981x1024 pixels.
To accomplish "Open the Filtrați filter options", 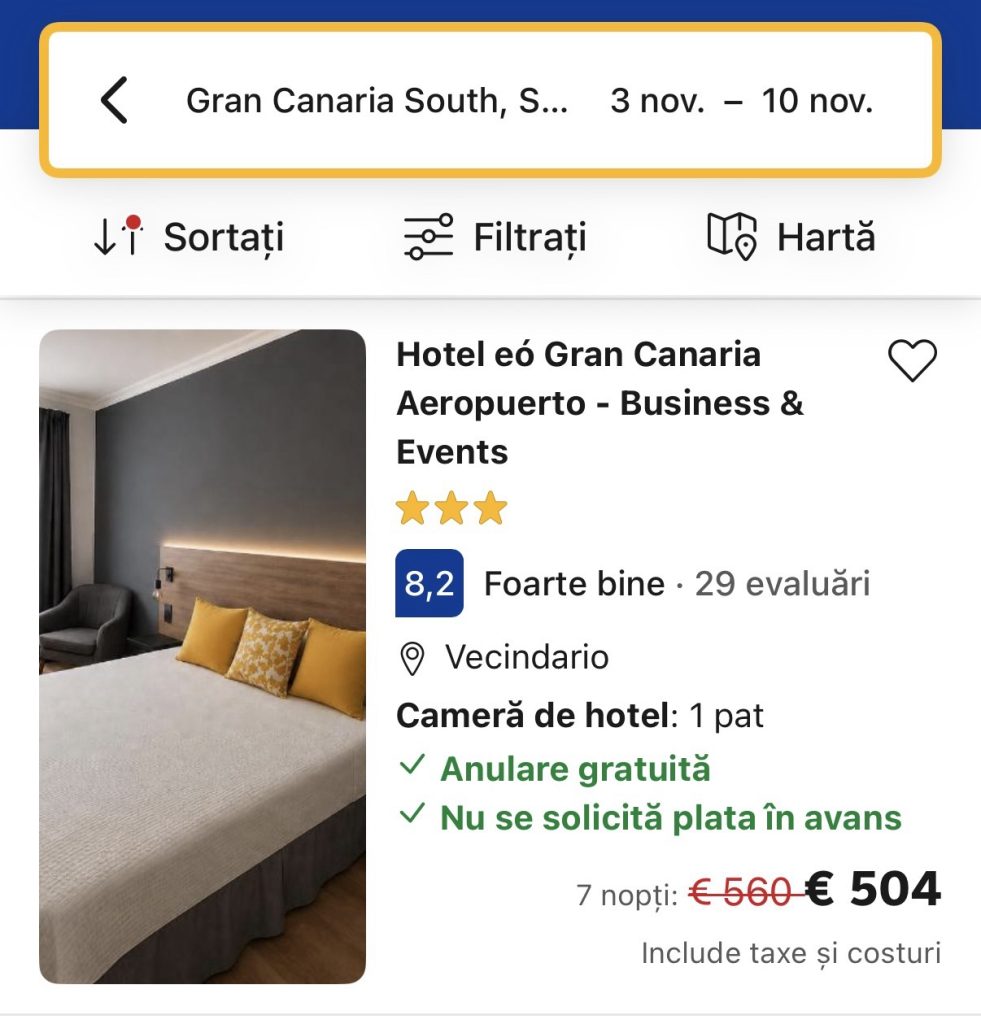I will [495, 236].
